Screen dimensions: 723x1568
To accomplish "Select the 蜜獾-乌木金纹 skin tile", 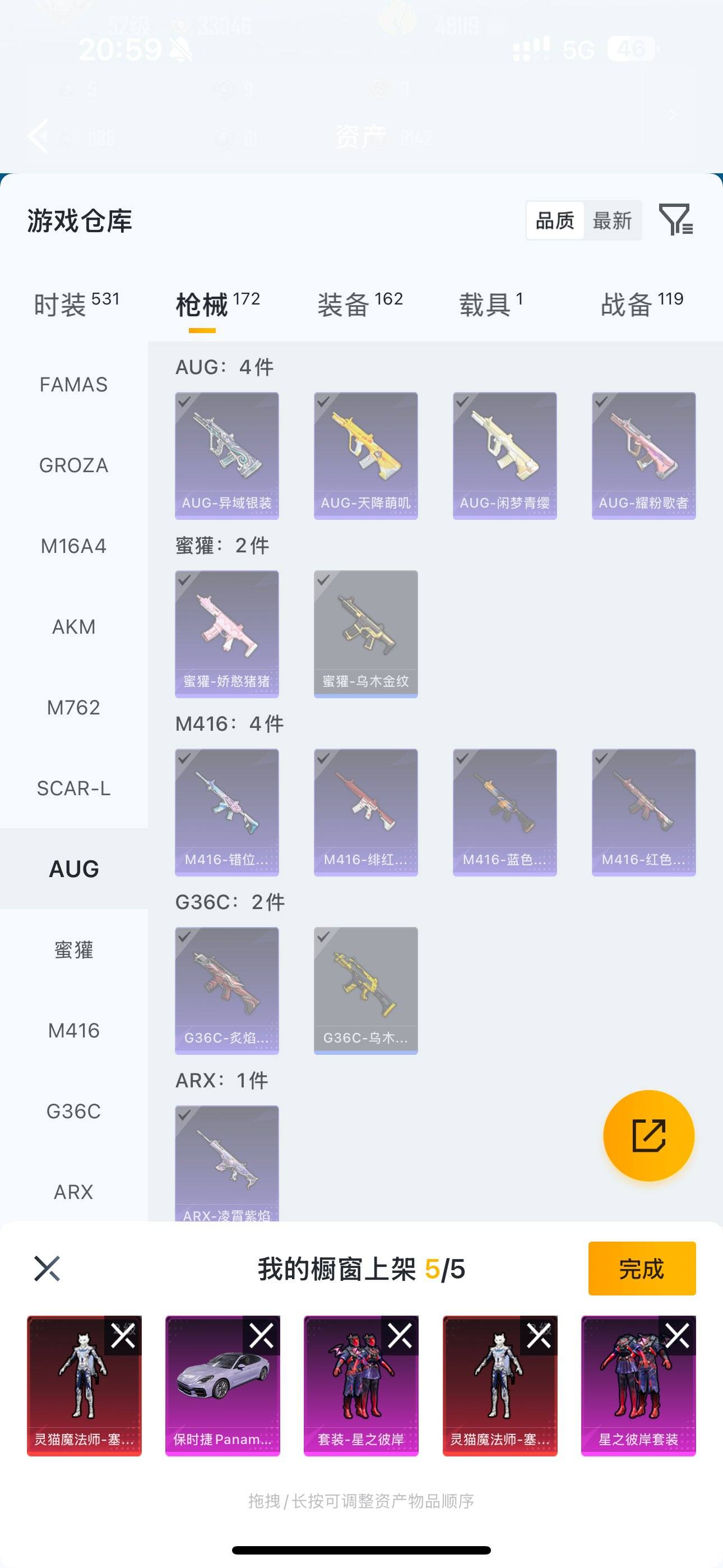I will point(366,634).
